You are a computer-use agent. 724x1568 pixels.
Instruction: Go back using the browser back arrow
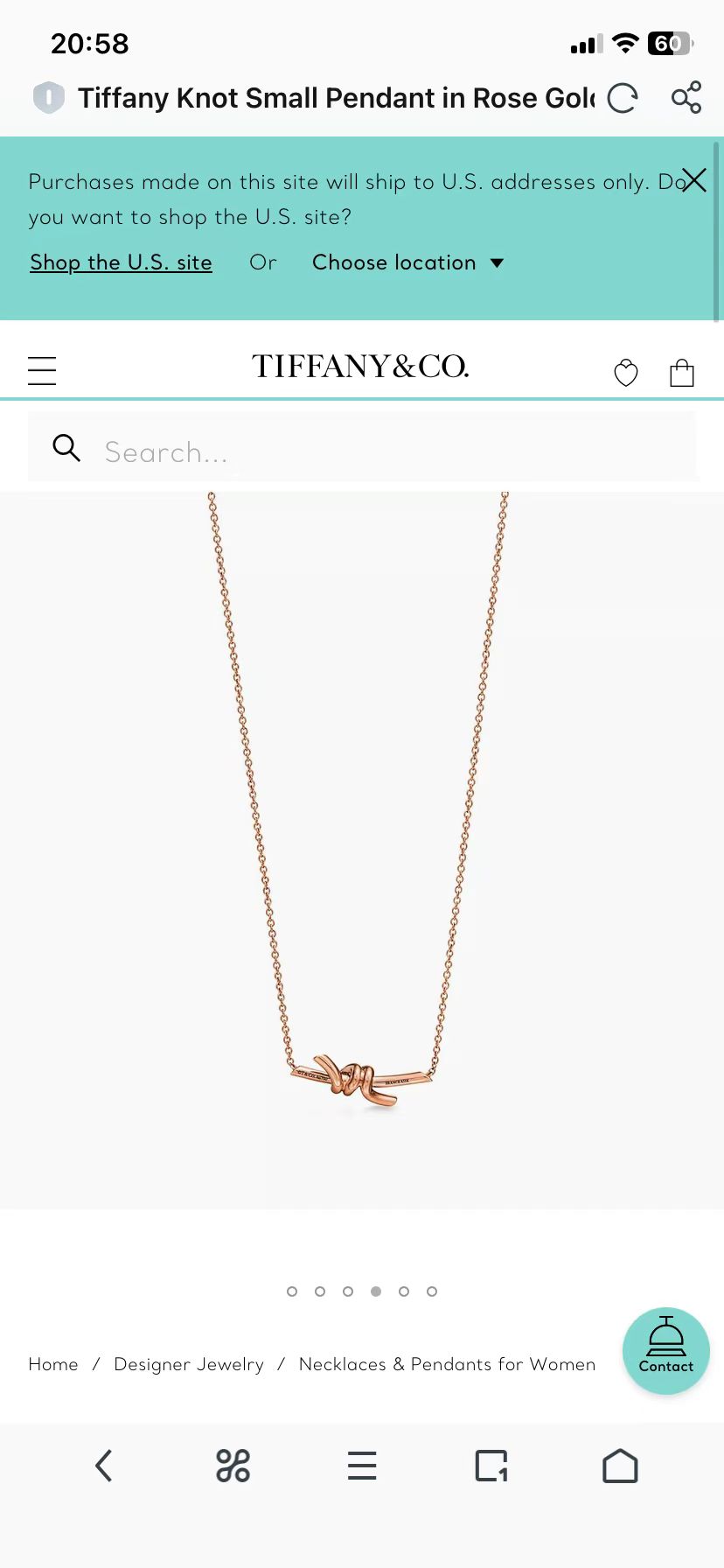104,1466
